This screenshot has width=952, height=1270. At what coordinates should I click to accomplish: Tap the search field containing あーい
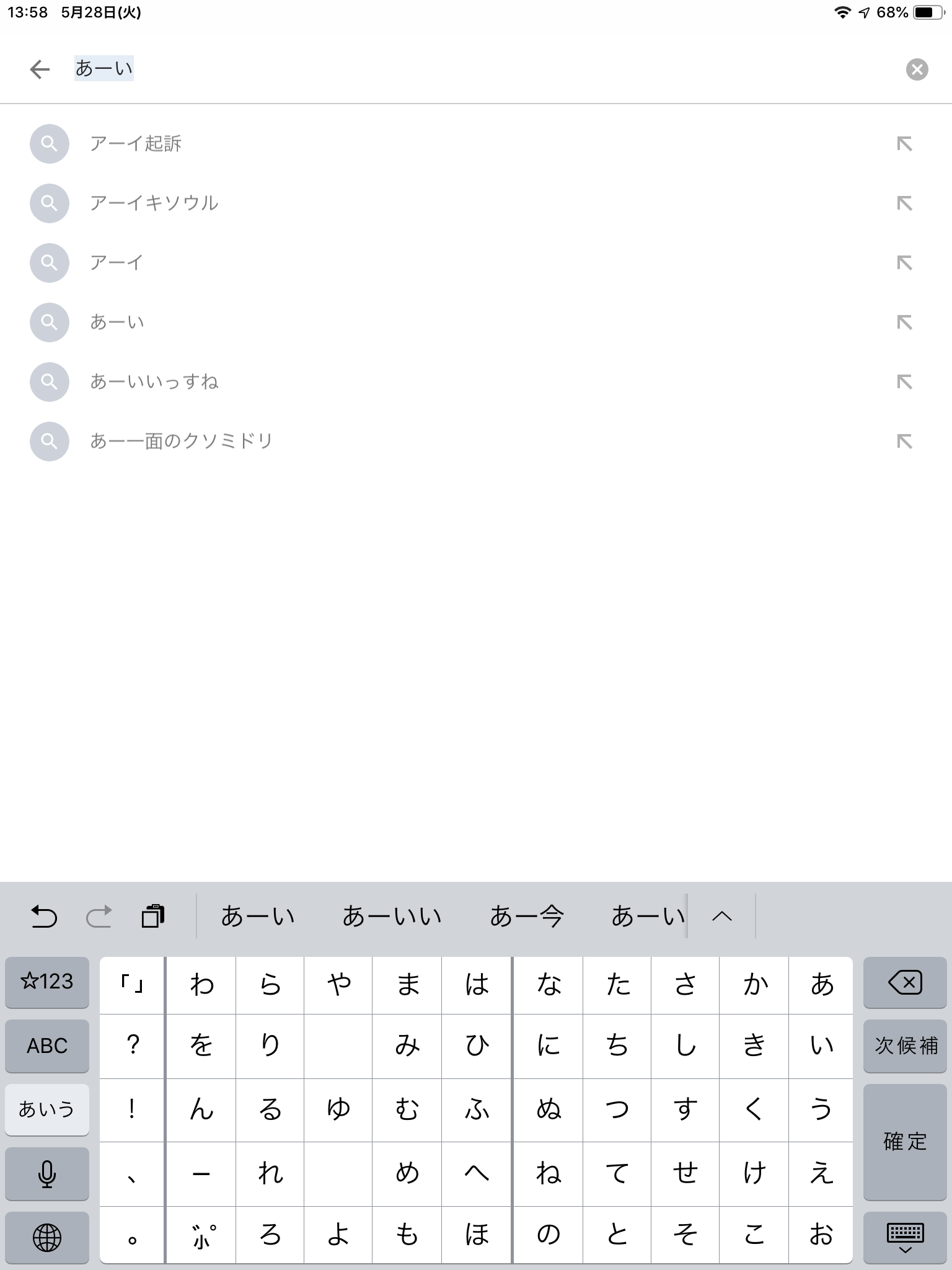pos(434,69)
